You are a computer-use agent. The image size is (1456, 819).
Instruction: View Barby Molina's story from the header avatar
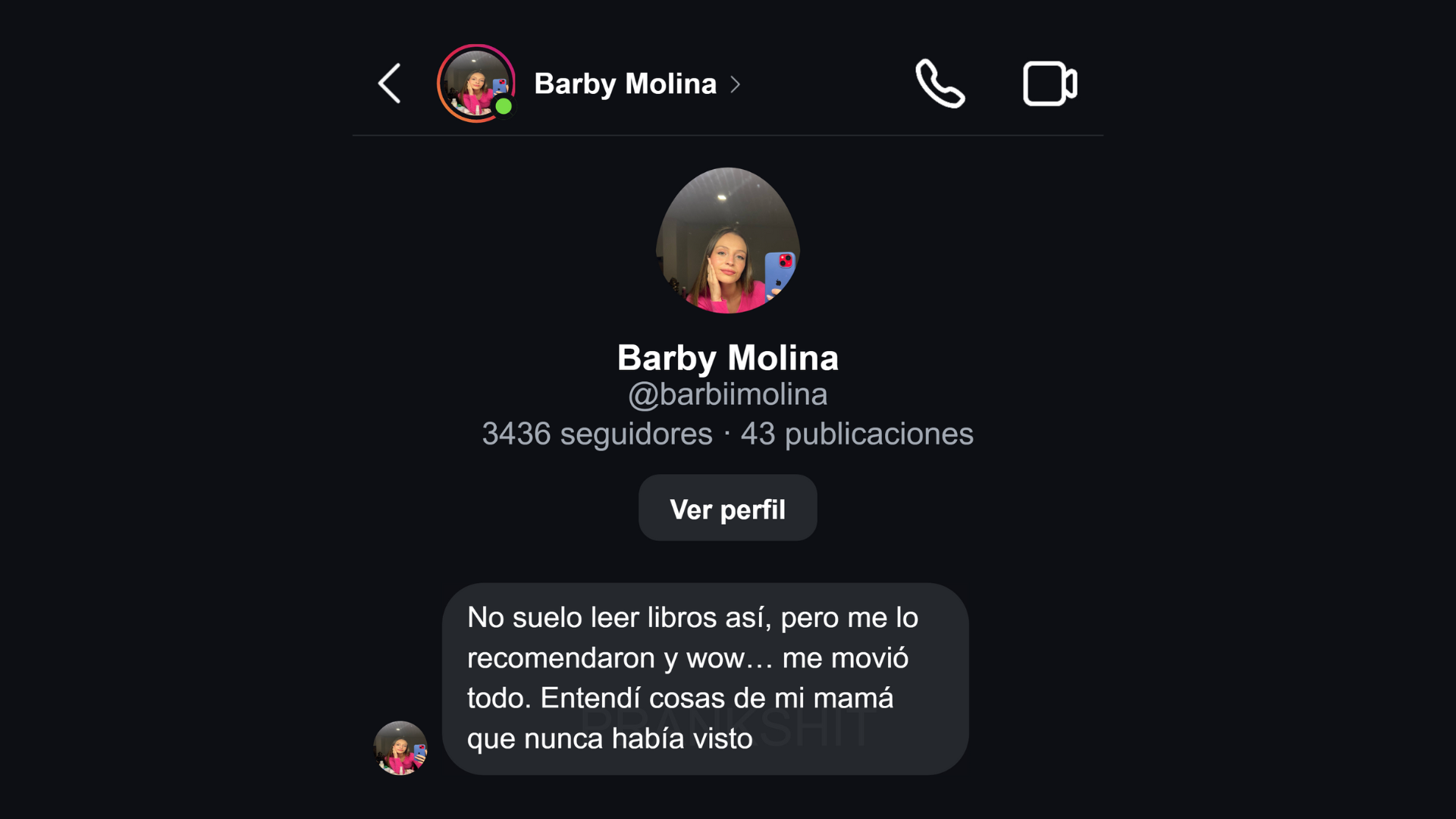pyautogui.click(x=475, y=83)
